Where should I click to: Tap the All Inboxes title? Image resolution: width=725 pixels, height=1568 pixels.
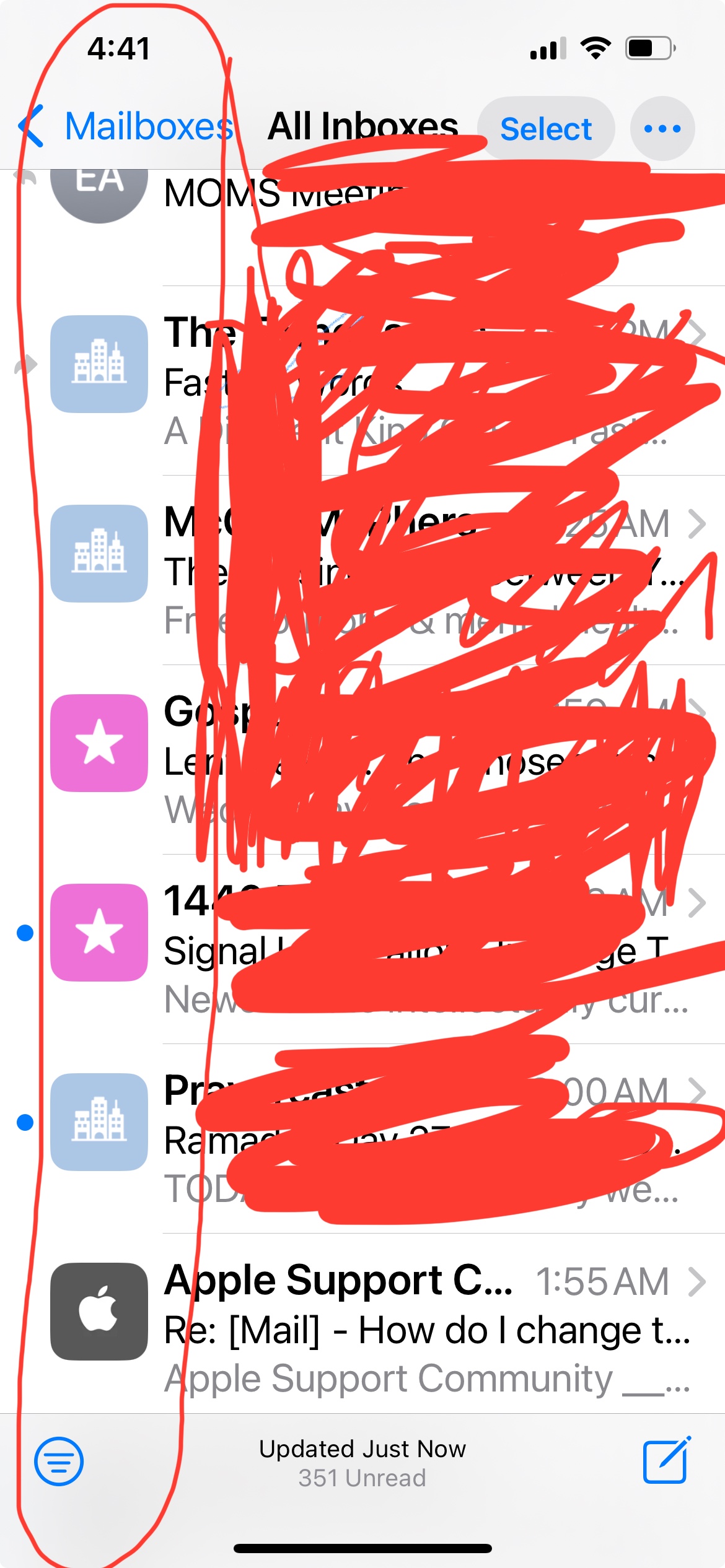pos(362,126)
